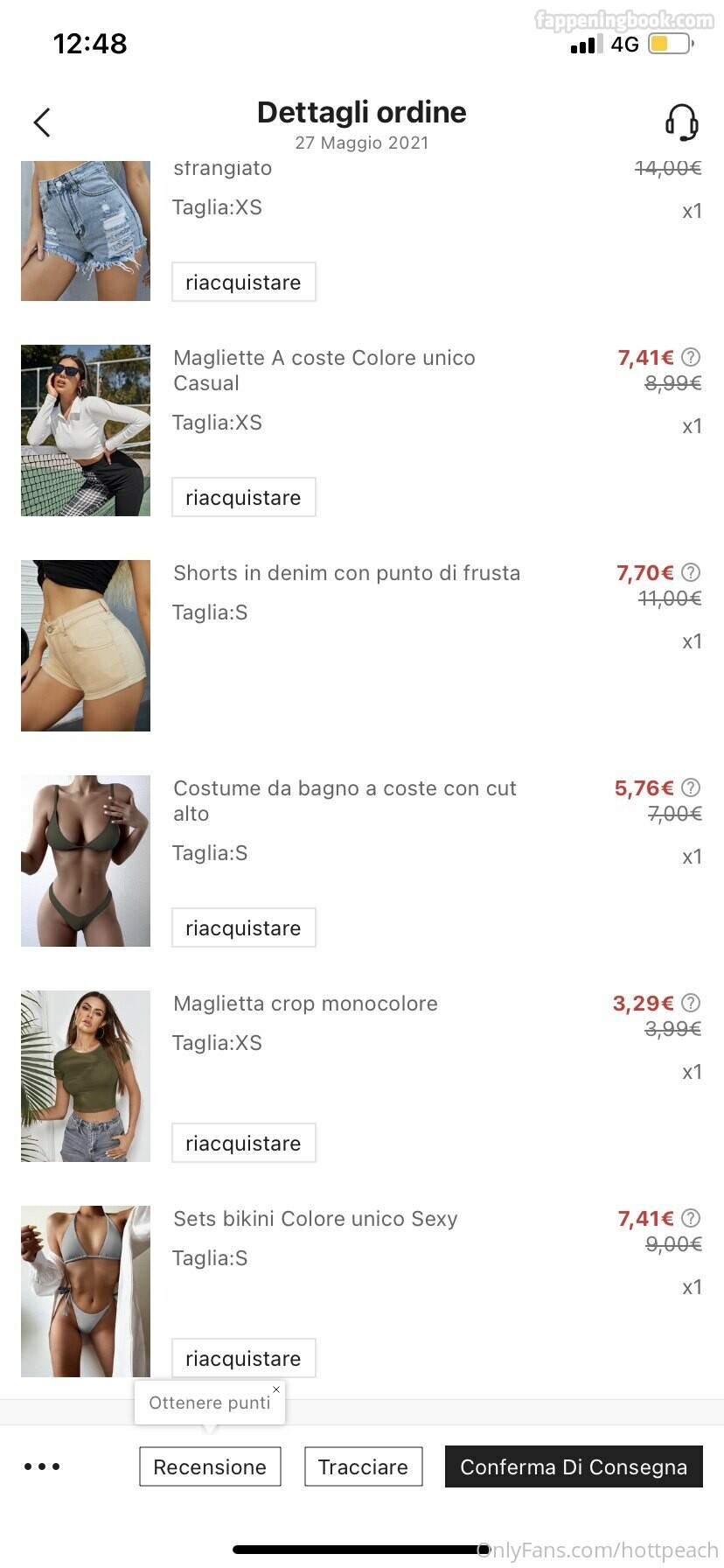The image size is (724, 1568).
Task: Open the three-dot more options
Action: [42, 1466]
